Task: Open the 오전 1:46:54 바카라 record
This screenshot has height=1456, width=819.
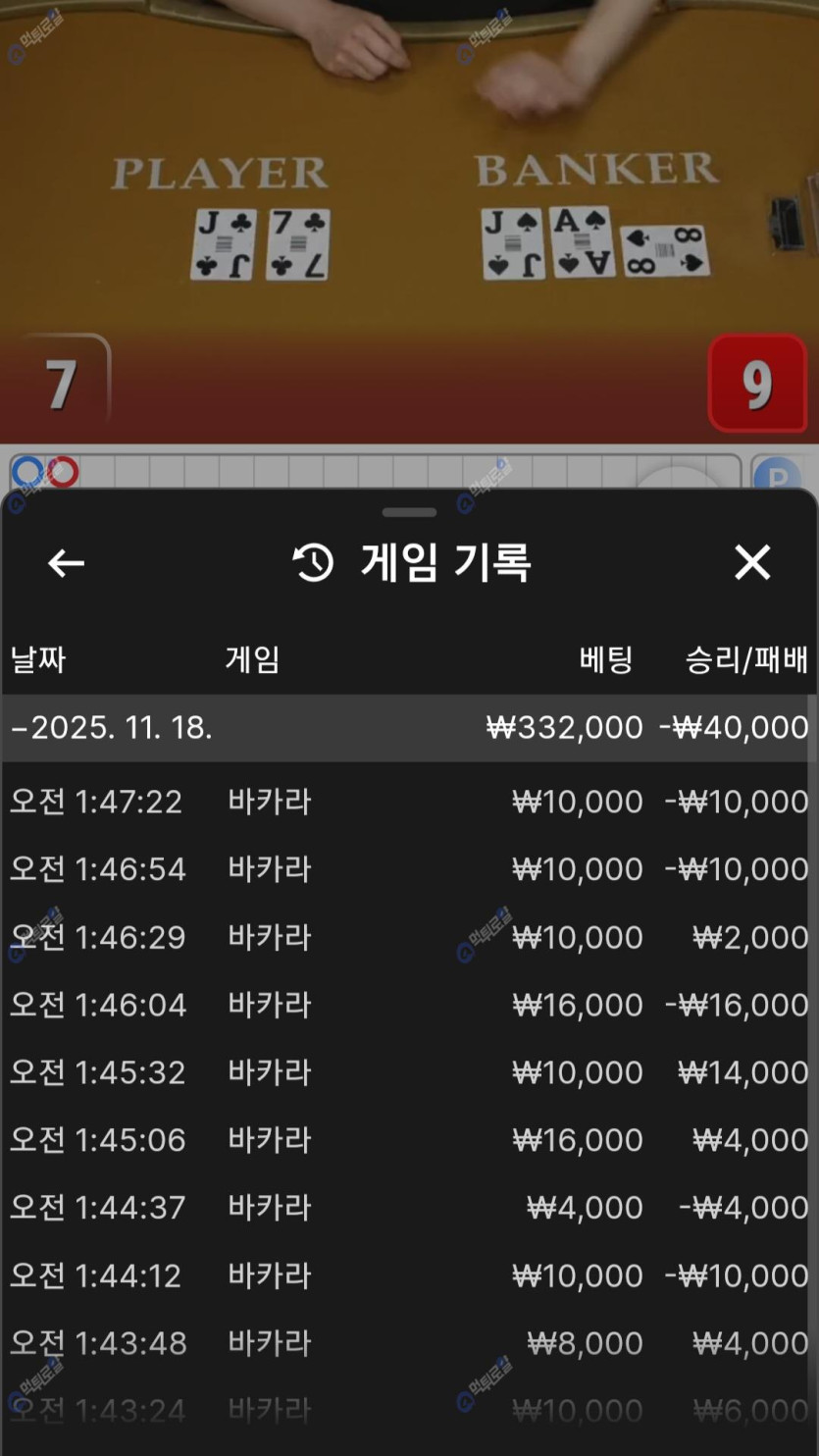Action: pyautogui.click(x=407, y=869)
